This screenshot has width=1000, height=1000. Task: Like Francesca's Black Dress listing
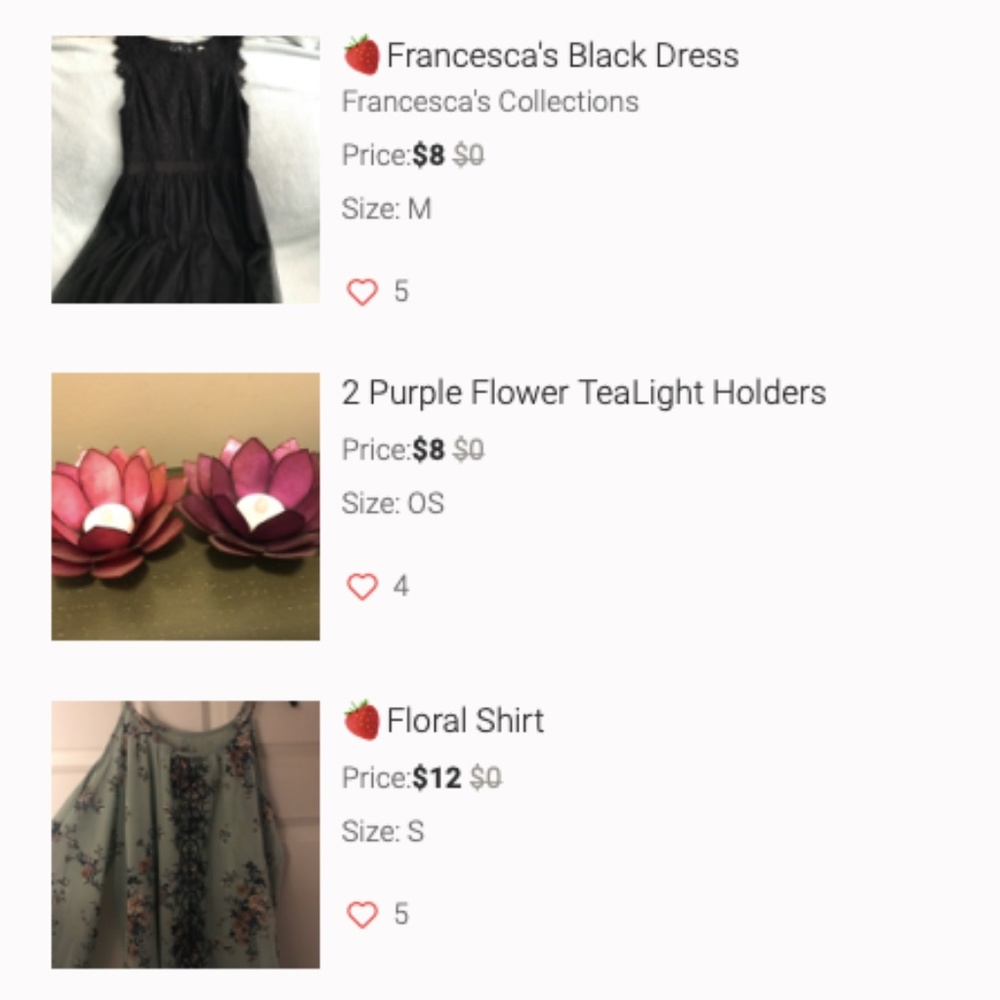(362, 292)
